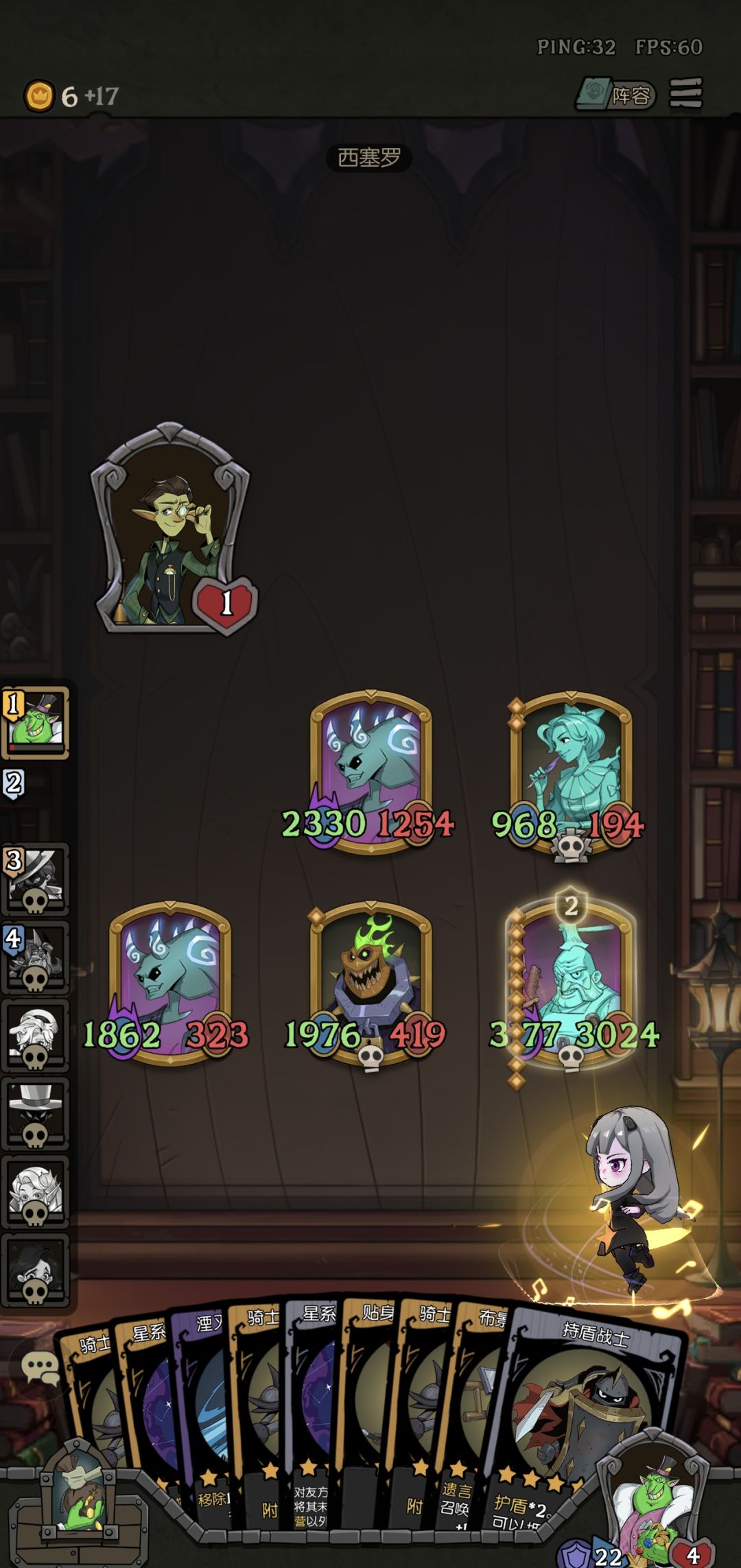Screen dimensions: 741x1568
Task: Open the treasure chest hero at bottom left
Action: (x=80, y=1496)
